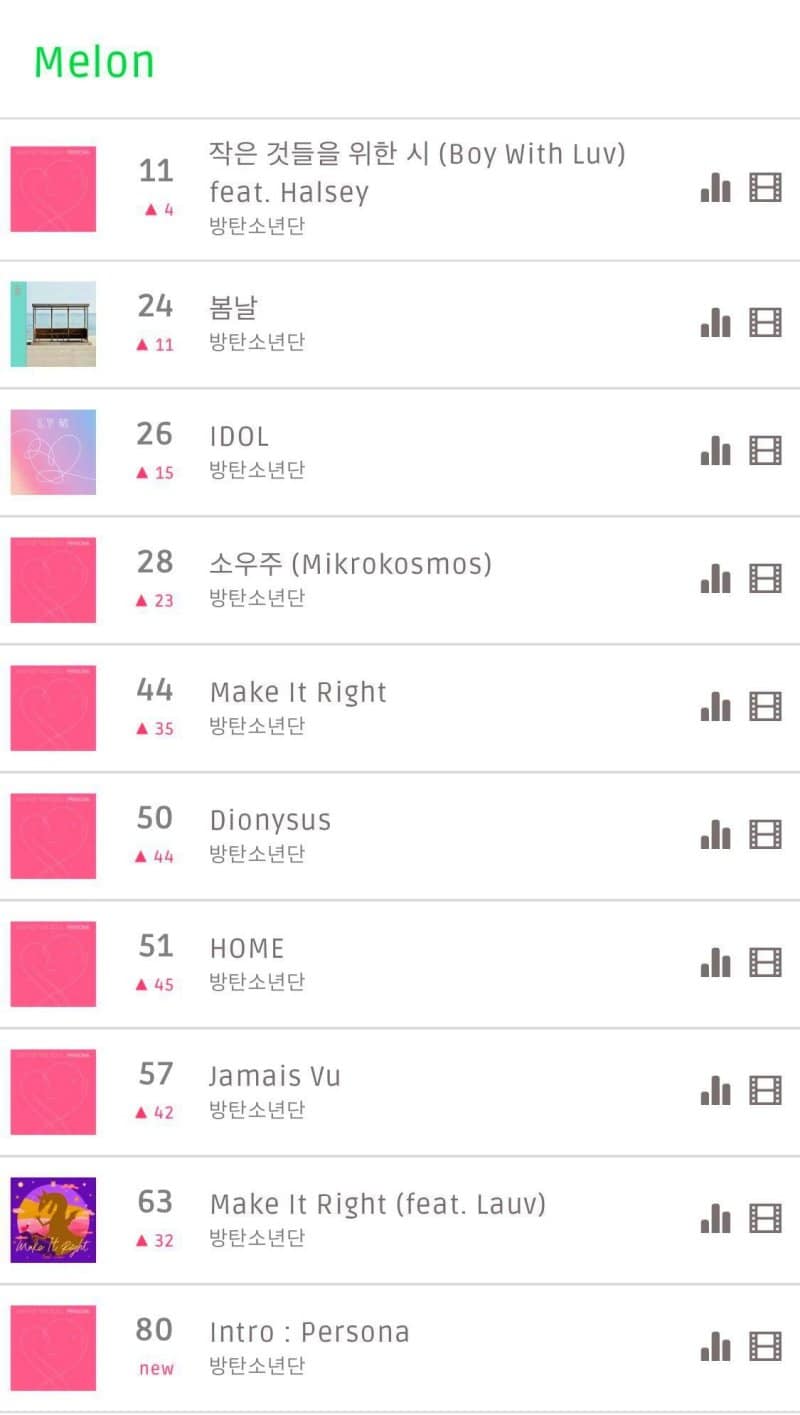View rank graph for 봄날

(715, 323)
